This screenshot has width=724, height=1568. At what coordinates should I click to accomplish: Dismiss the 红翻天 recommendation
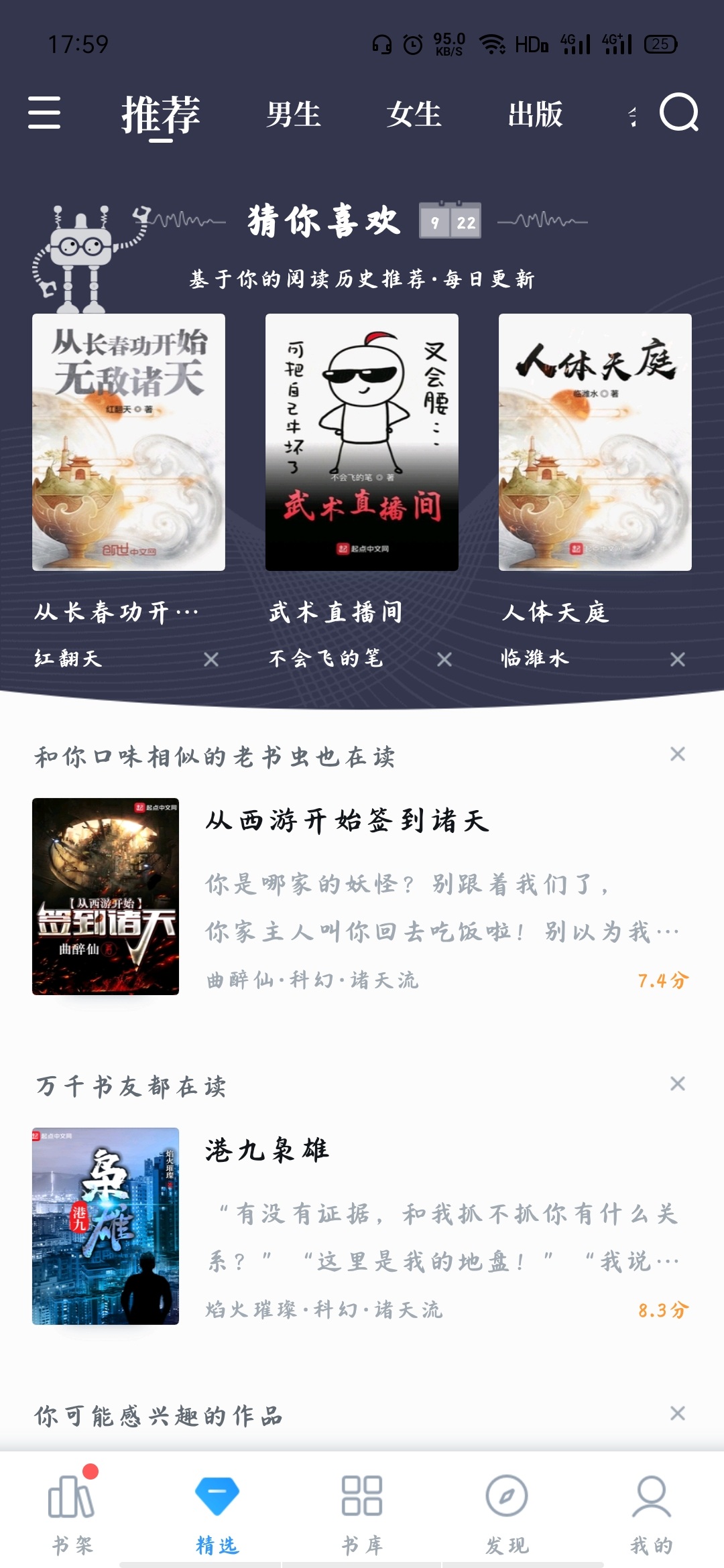tap(211, 659)
